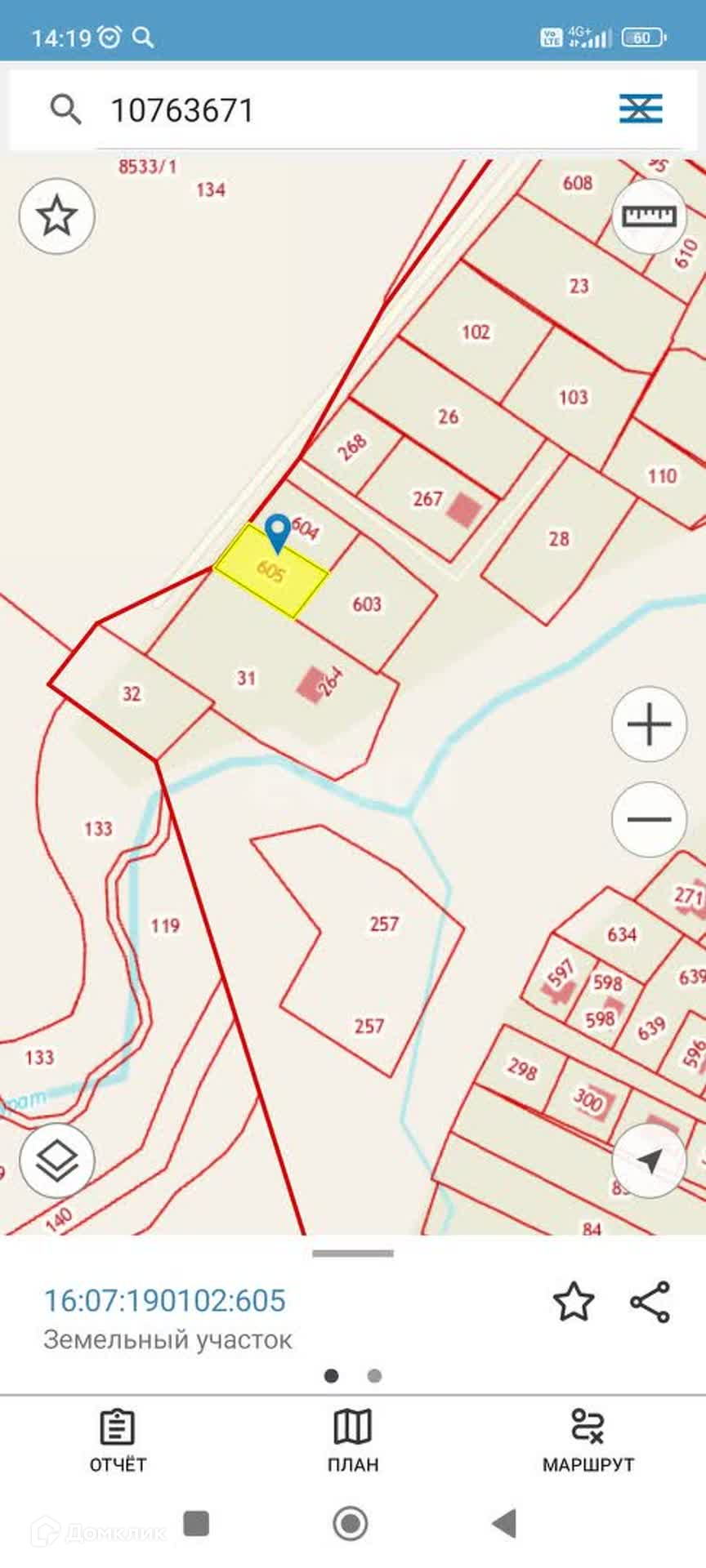Image resolution: width=706 pixels, height=1568 pixels.
Task: Open the ruler measurement tool
Action: 650,216
